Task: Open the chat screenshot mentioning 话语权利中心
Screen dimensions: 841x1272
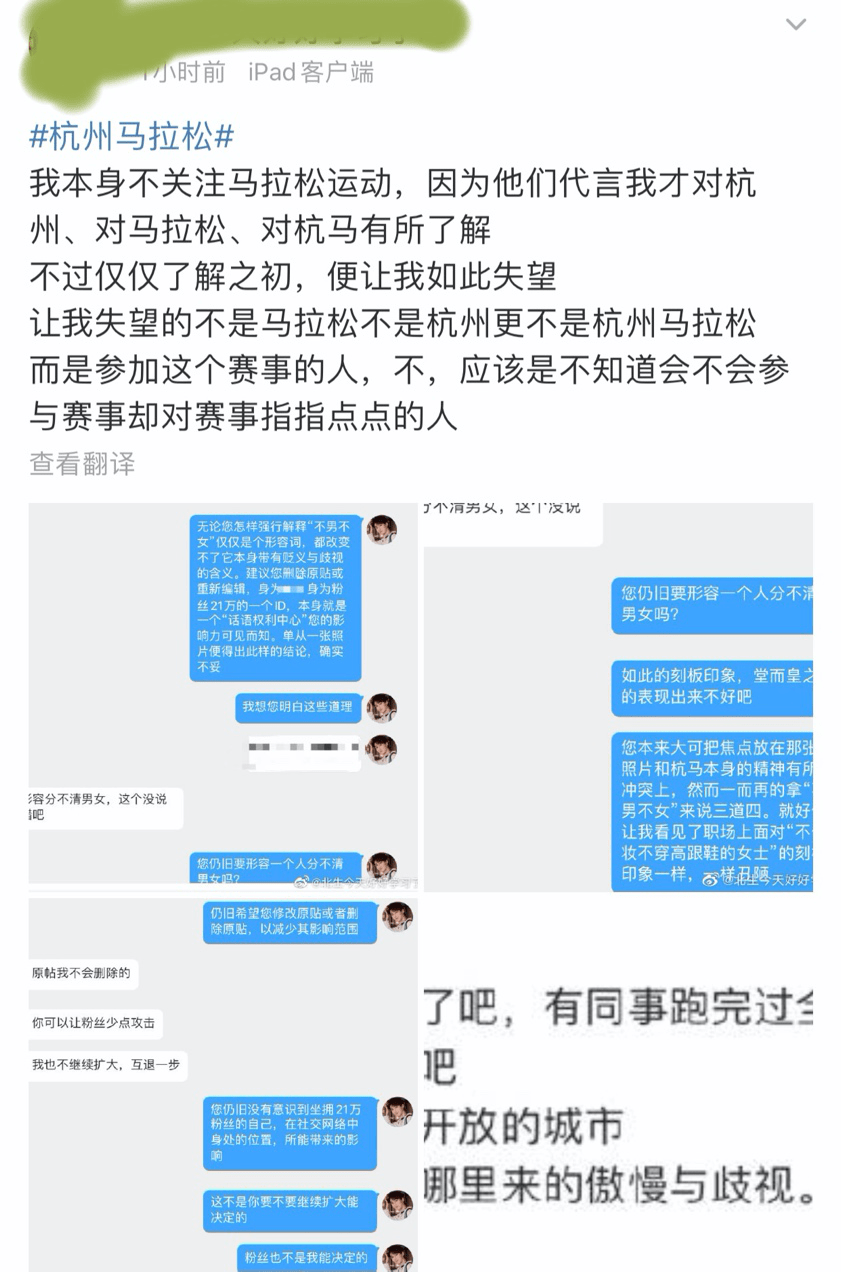Action: tap(223, 695)
